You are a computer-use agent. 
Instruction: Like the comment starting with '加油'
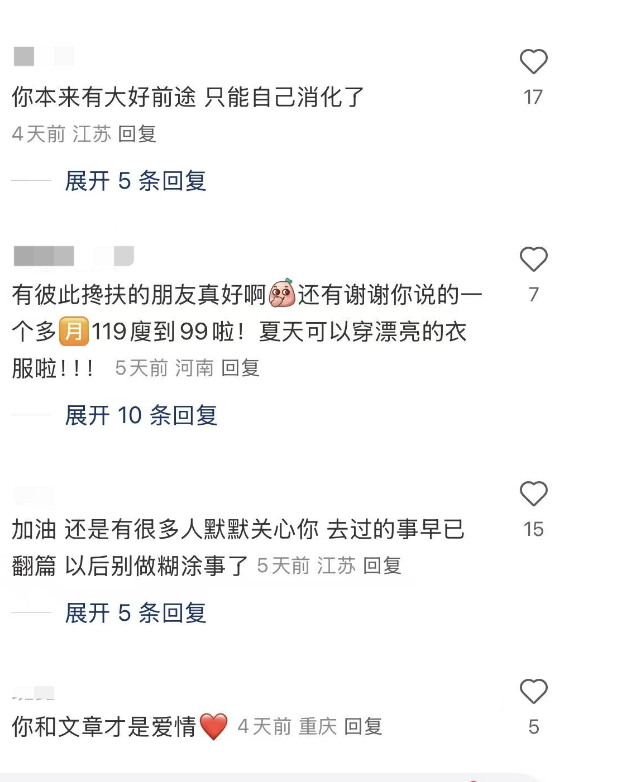click(x=533, y=494)
